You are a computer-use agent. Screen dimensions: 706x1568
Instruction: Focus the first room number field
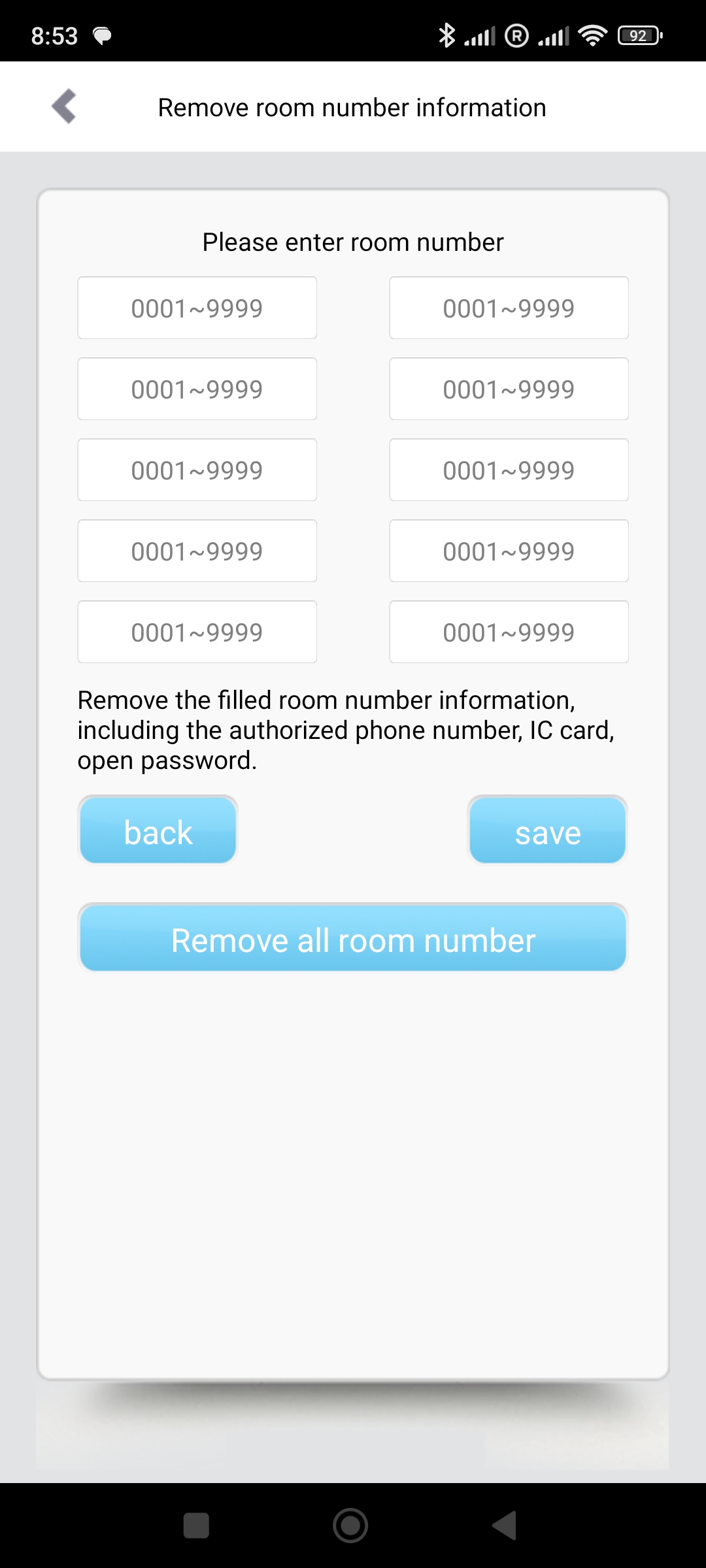(197, 308)
